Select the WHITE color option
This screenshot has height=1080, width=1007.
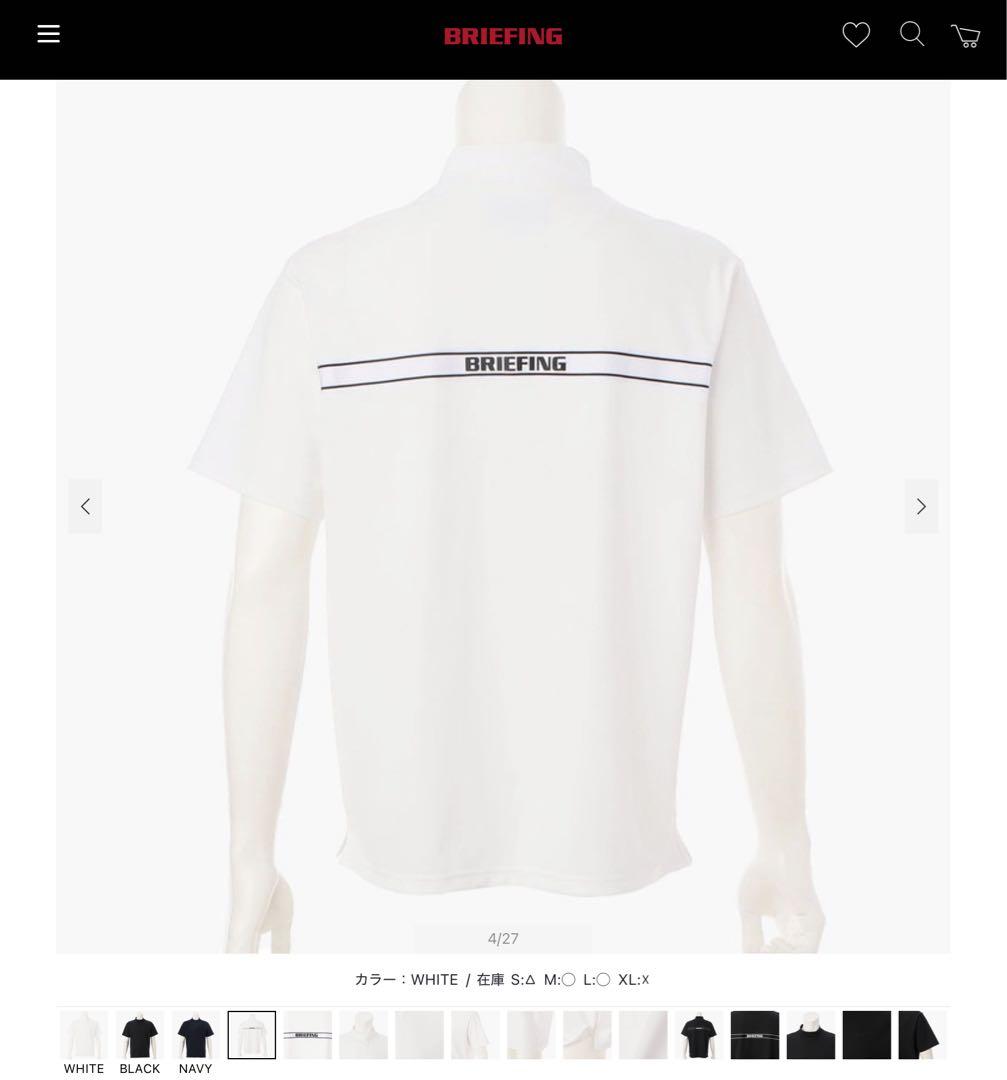(83, 1034)
